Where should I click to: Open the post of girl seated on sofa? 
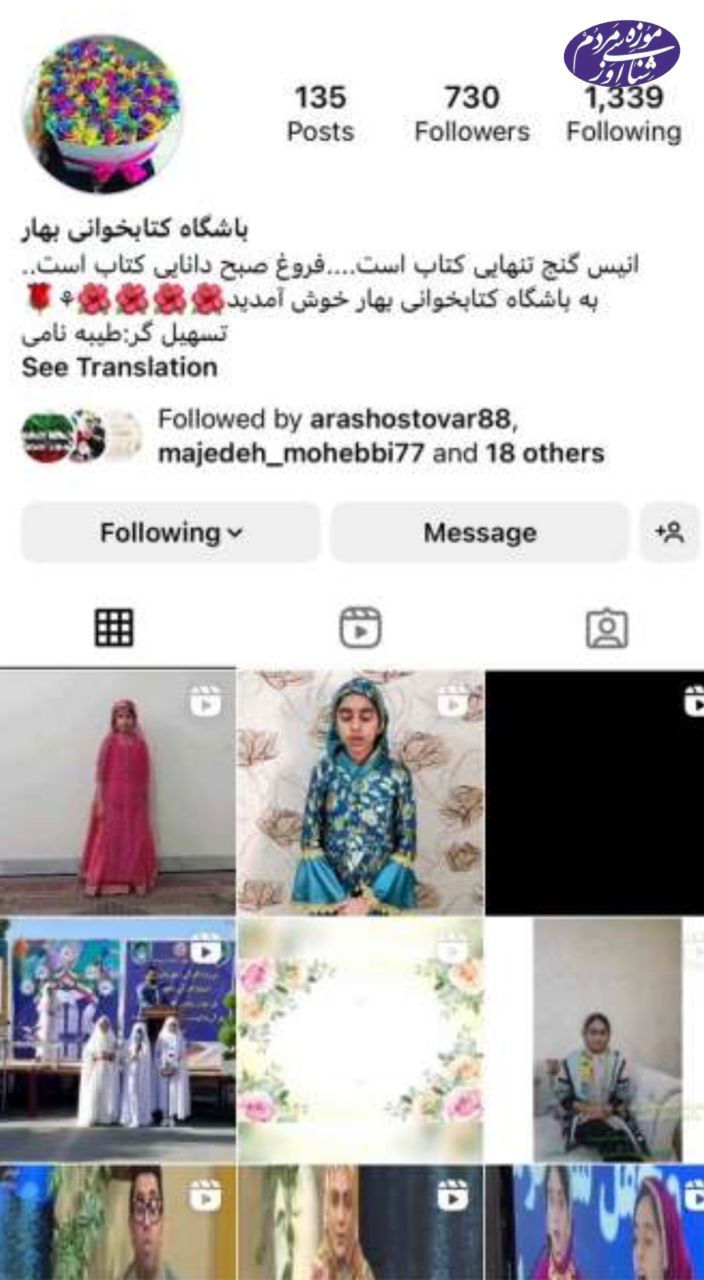click(x=595, y=1038)
